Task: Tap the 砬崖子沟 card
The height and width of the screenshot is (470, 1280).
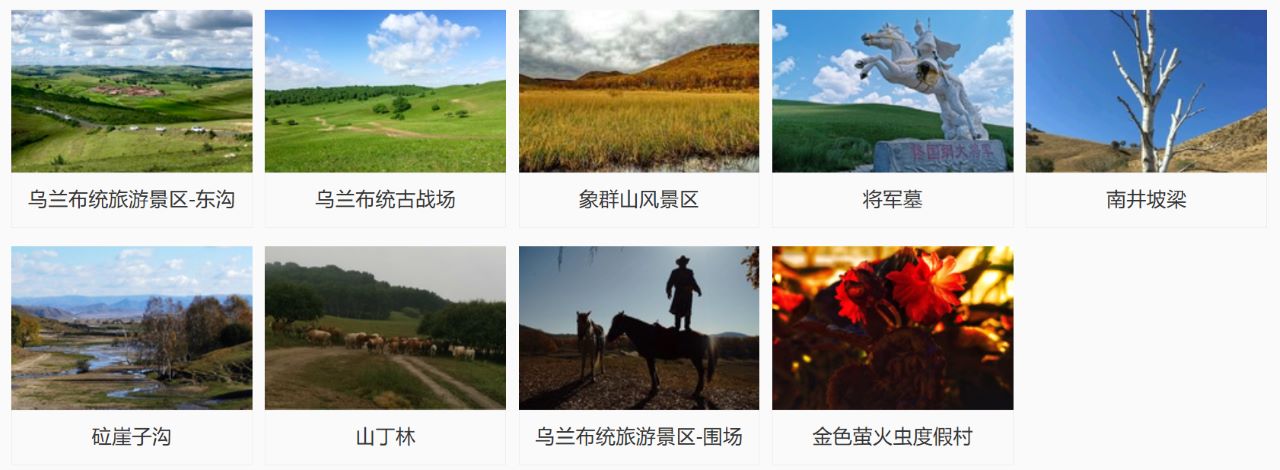Action: click(131, 355)
